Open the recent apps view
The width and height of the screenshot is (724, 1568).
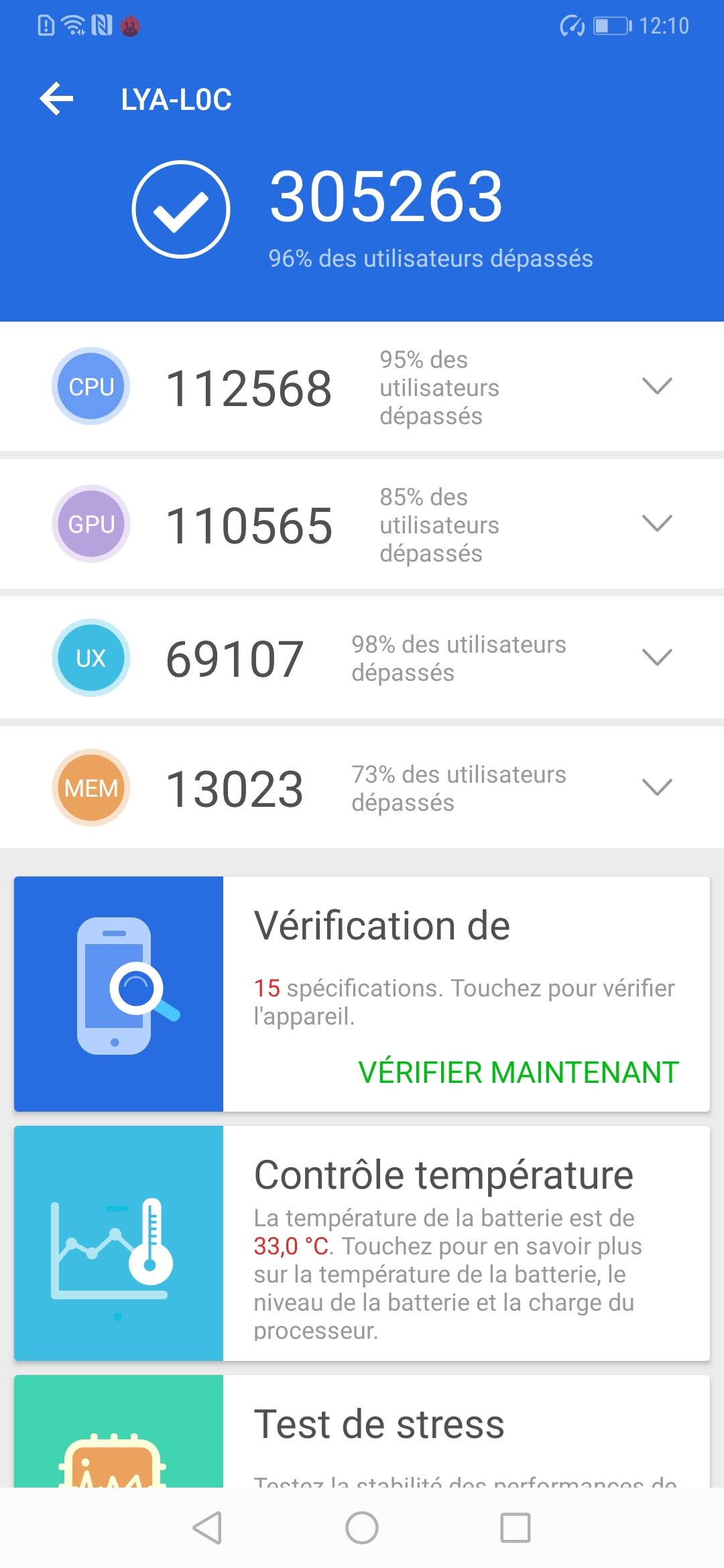click(x=516, y=1528)
